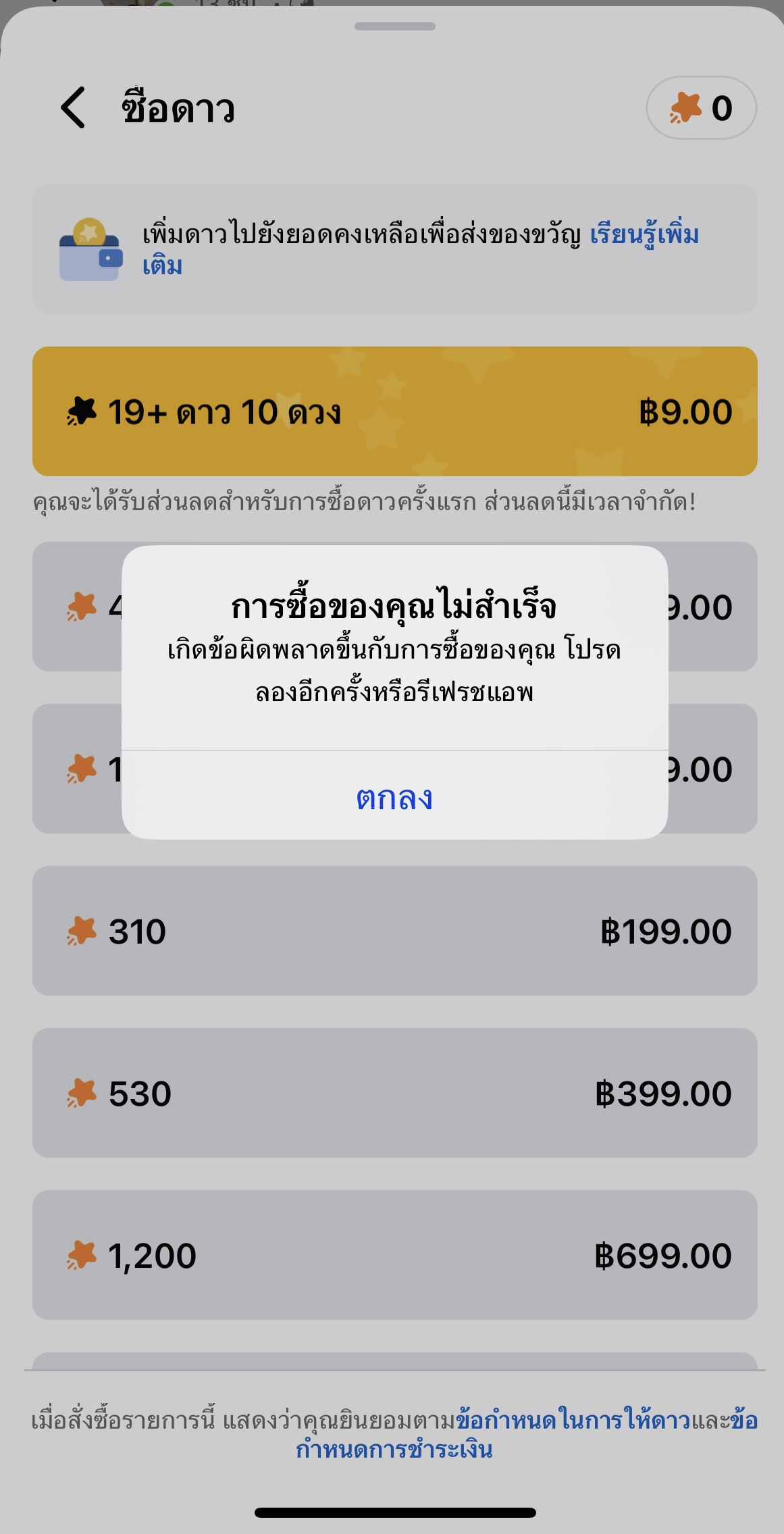Choose the 310 stars package
The width and height of the screenshot is (784, 1534).
394,931
